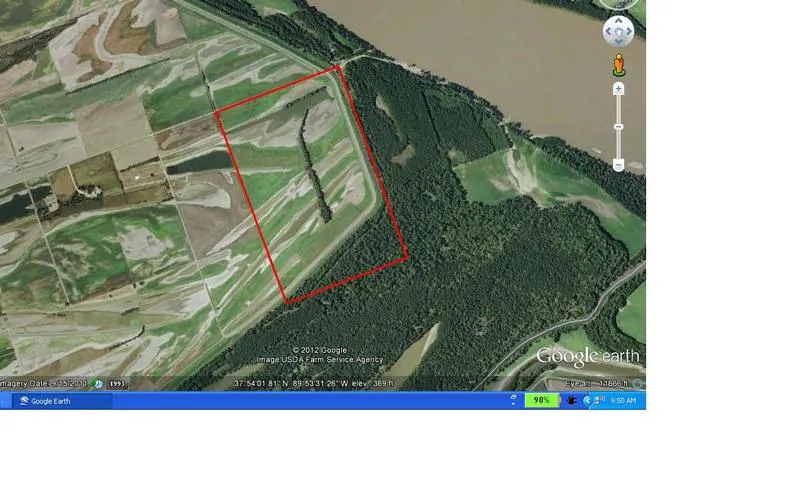Pan the map view left
The height and width of the screenshot is (500, 800).
click(609, 32)
